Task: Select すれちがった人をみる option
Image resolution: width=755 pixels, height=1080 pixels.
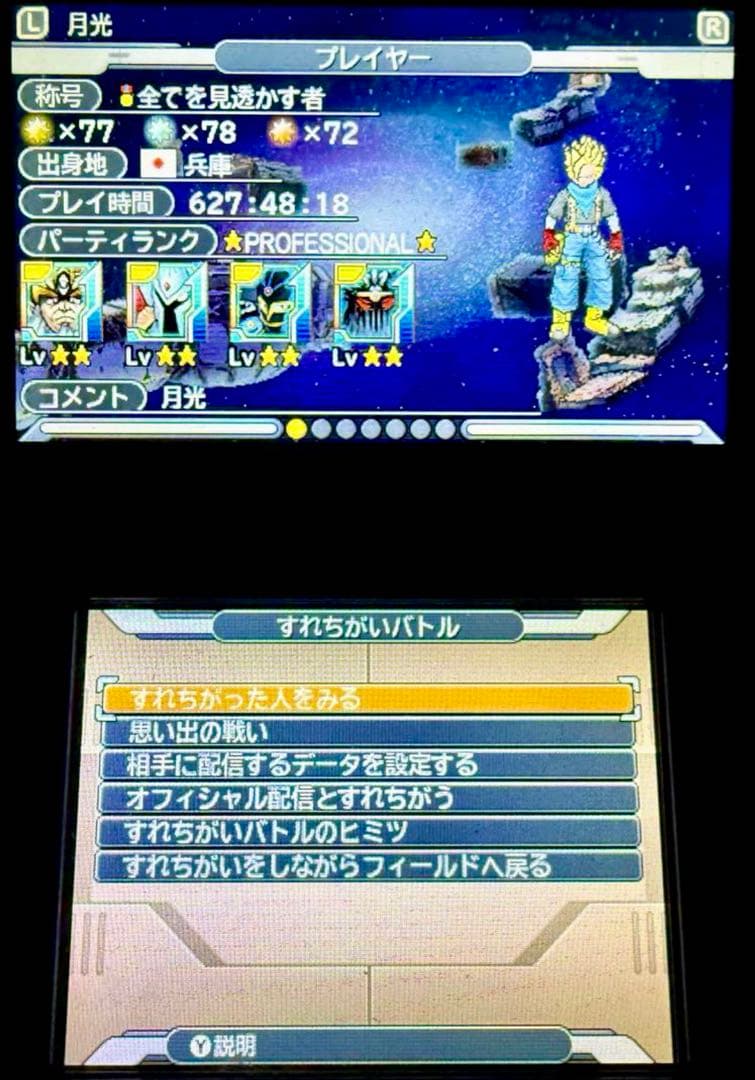Action: coord(367,698)
